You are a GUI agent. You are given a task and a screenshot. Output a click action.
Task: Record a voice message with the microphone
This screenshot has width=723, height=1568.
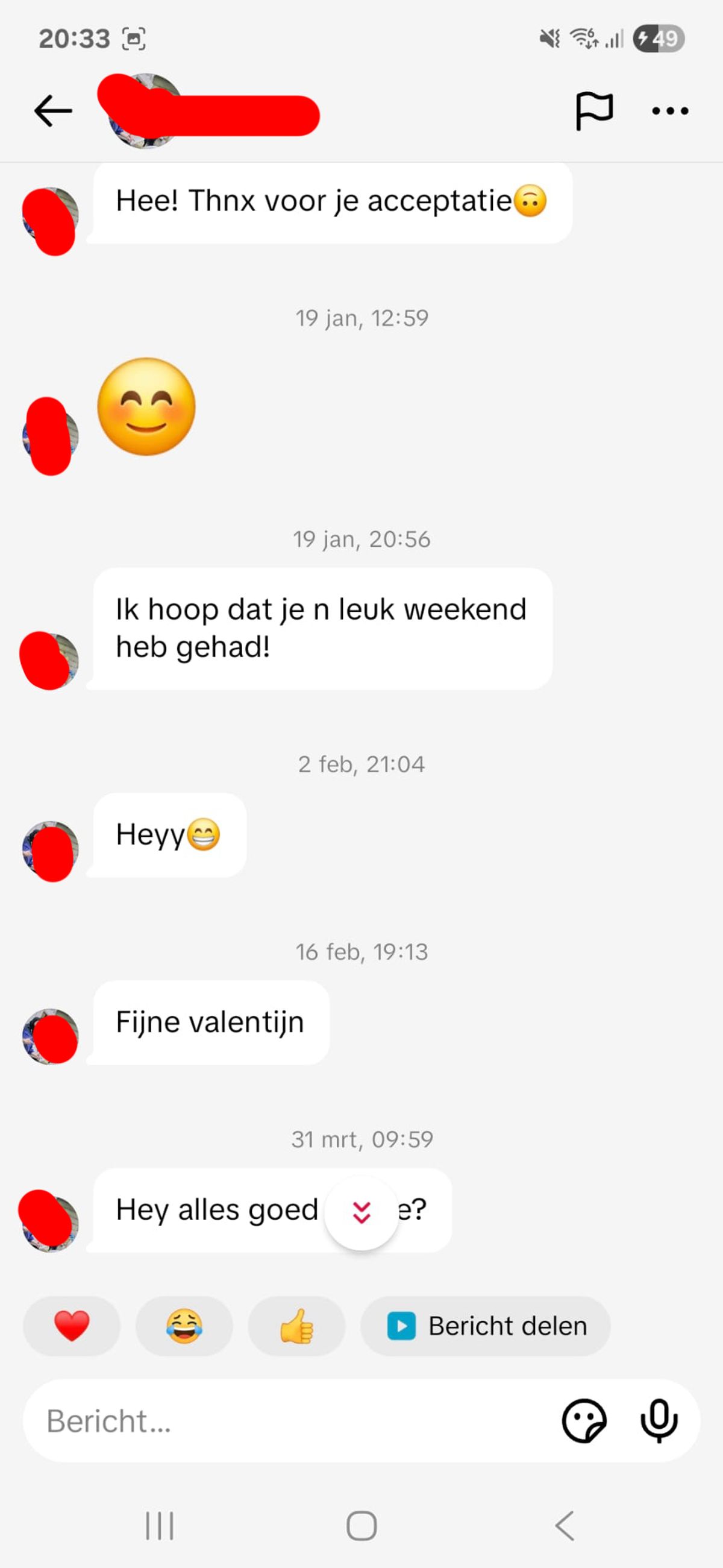click(659, 1421)
